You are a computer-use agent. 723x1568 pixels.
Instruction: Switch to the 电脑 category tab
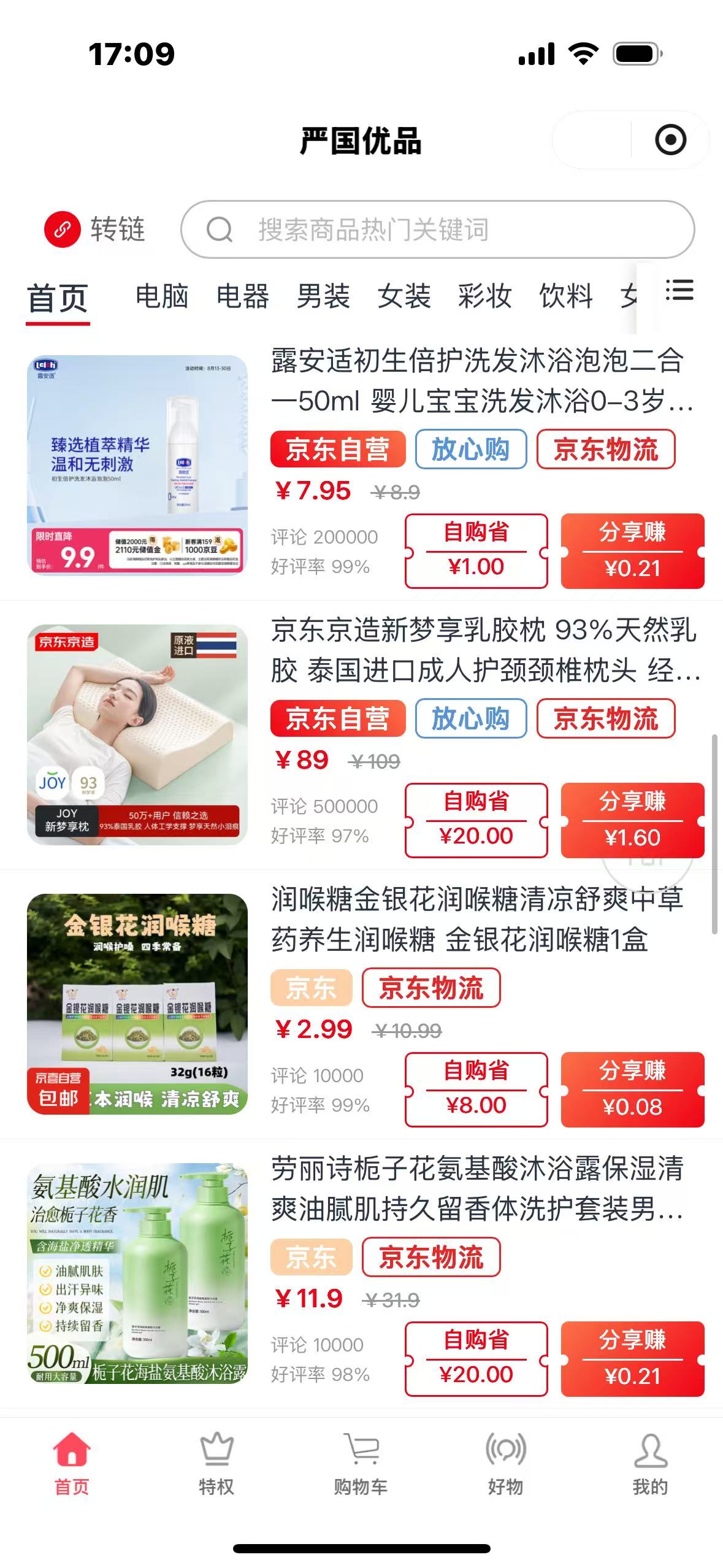tap(161, 296)
